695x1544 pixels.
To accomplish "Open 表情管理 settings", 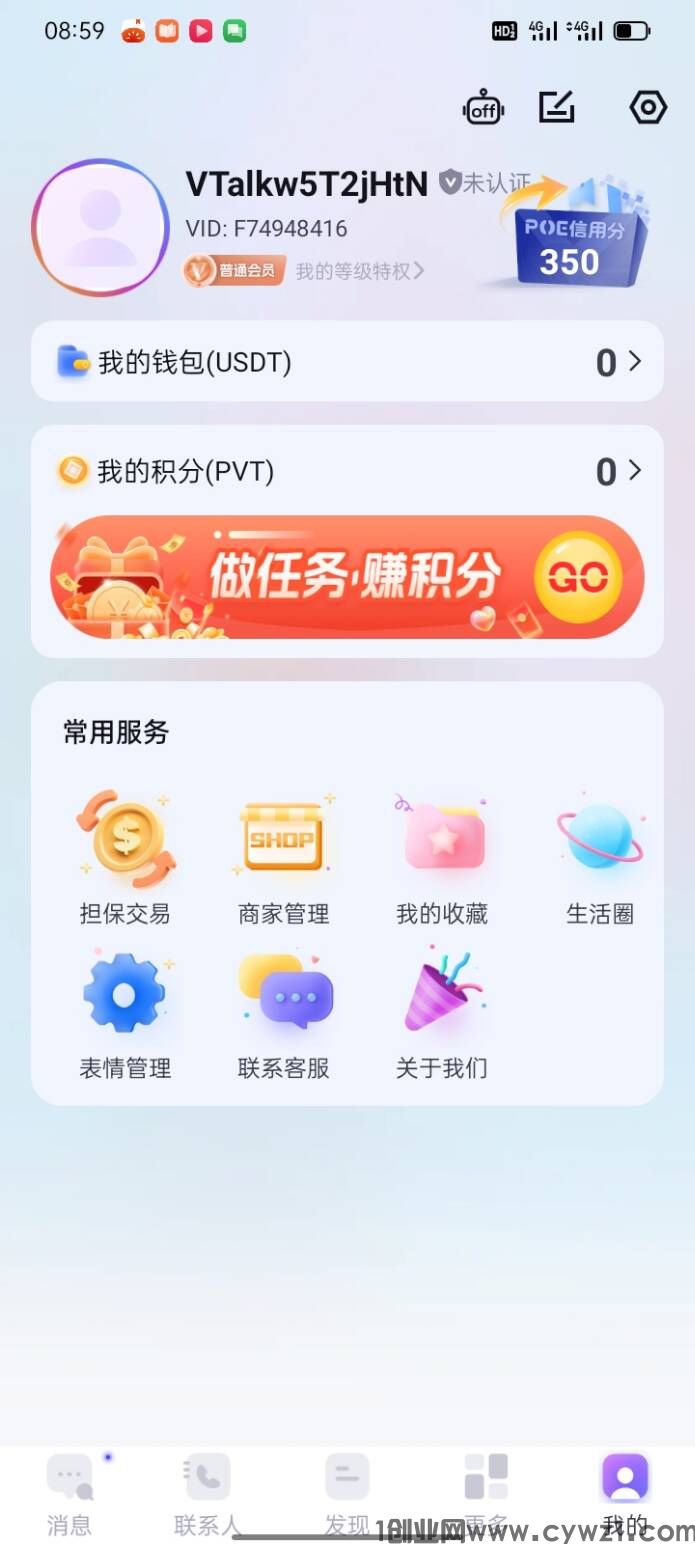I will [x=125, y=1014].
